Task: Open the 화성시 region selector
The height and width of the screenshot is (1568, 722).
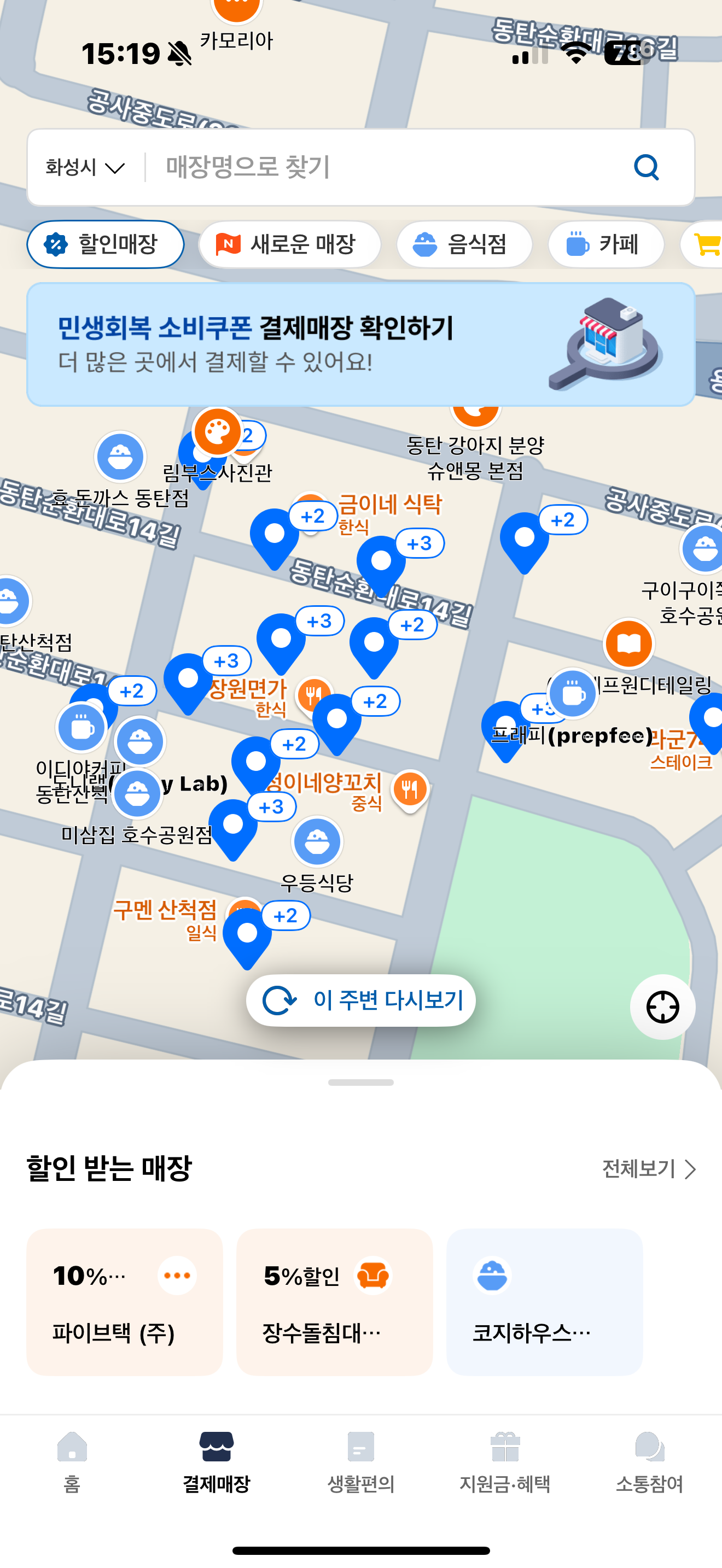Action: (x=84, y=168)
